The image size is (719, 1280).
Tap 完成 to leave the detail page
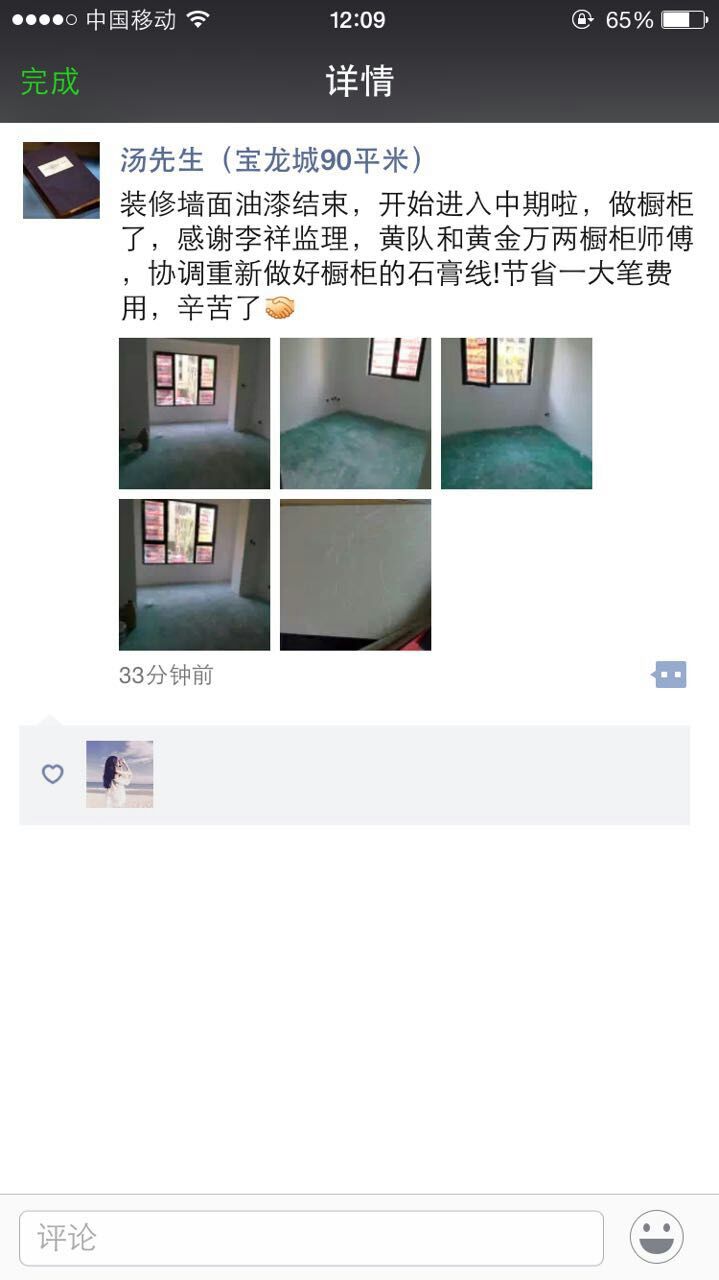coord(50,82)
